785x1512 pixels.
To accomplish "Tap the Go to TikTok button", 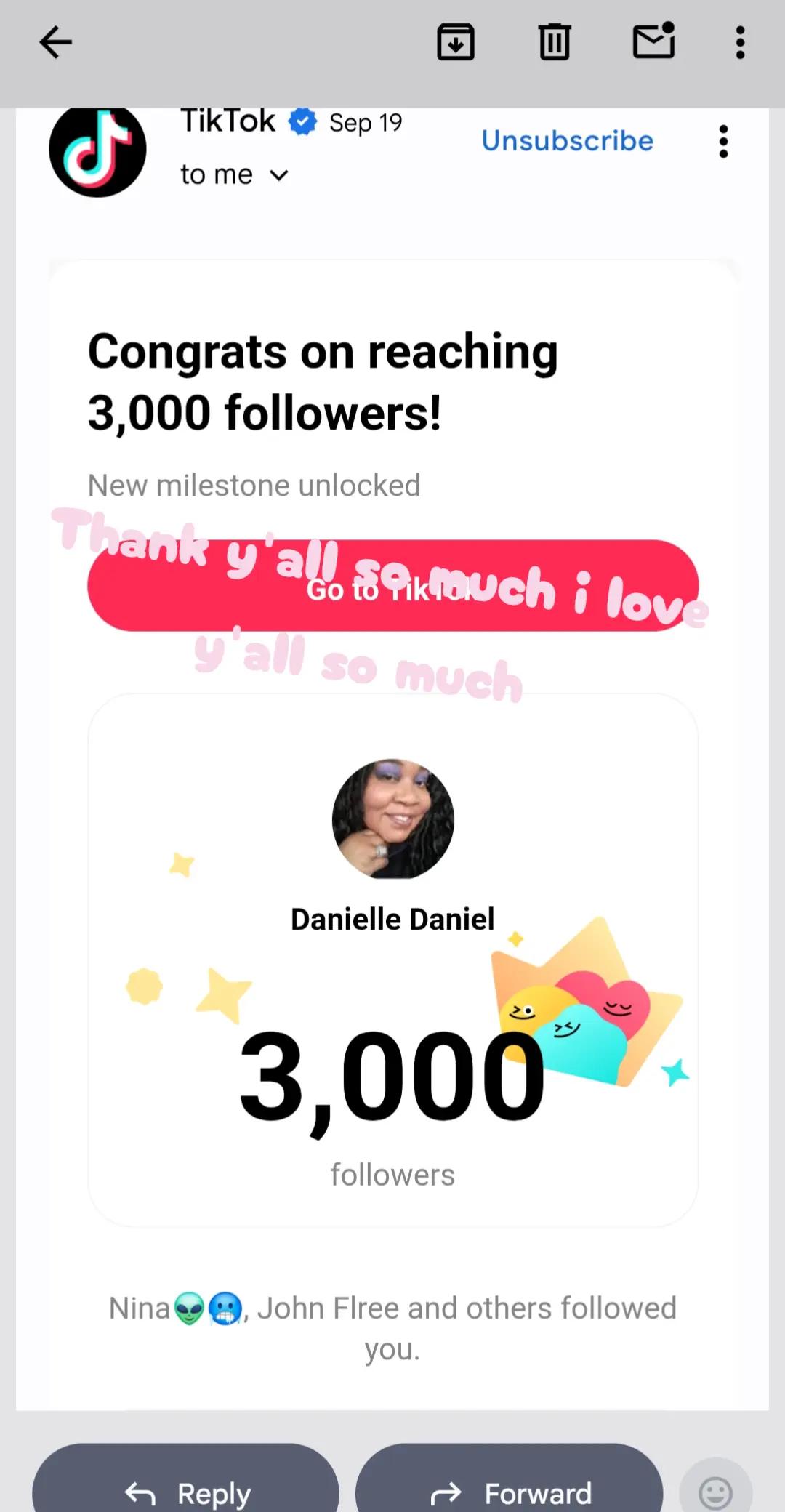I will 393,585.
